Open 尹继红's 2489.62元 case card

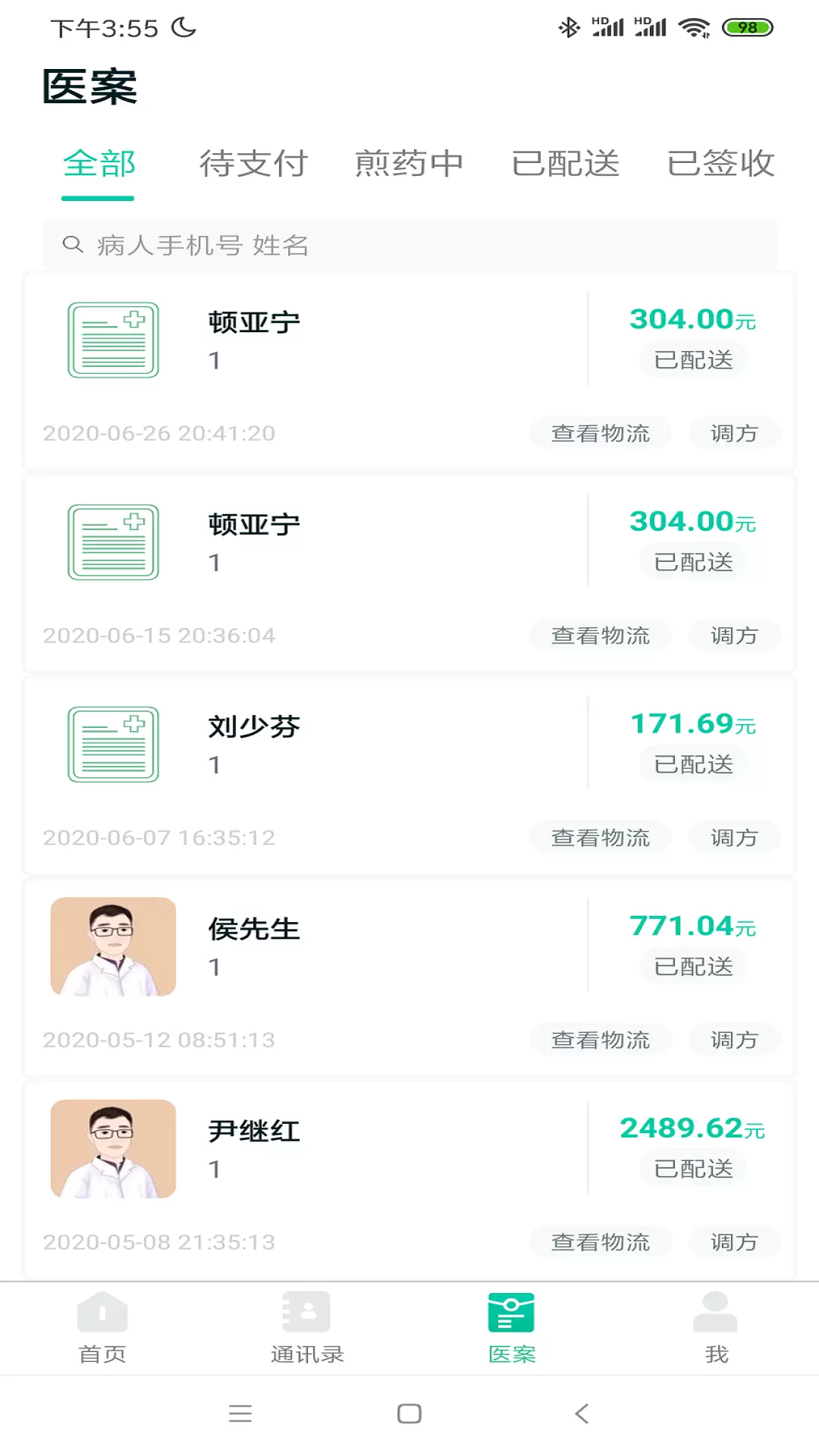coord(409,1180)
